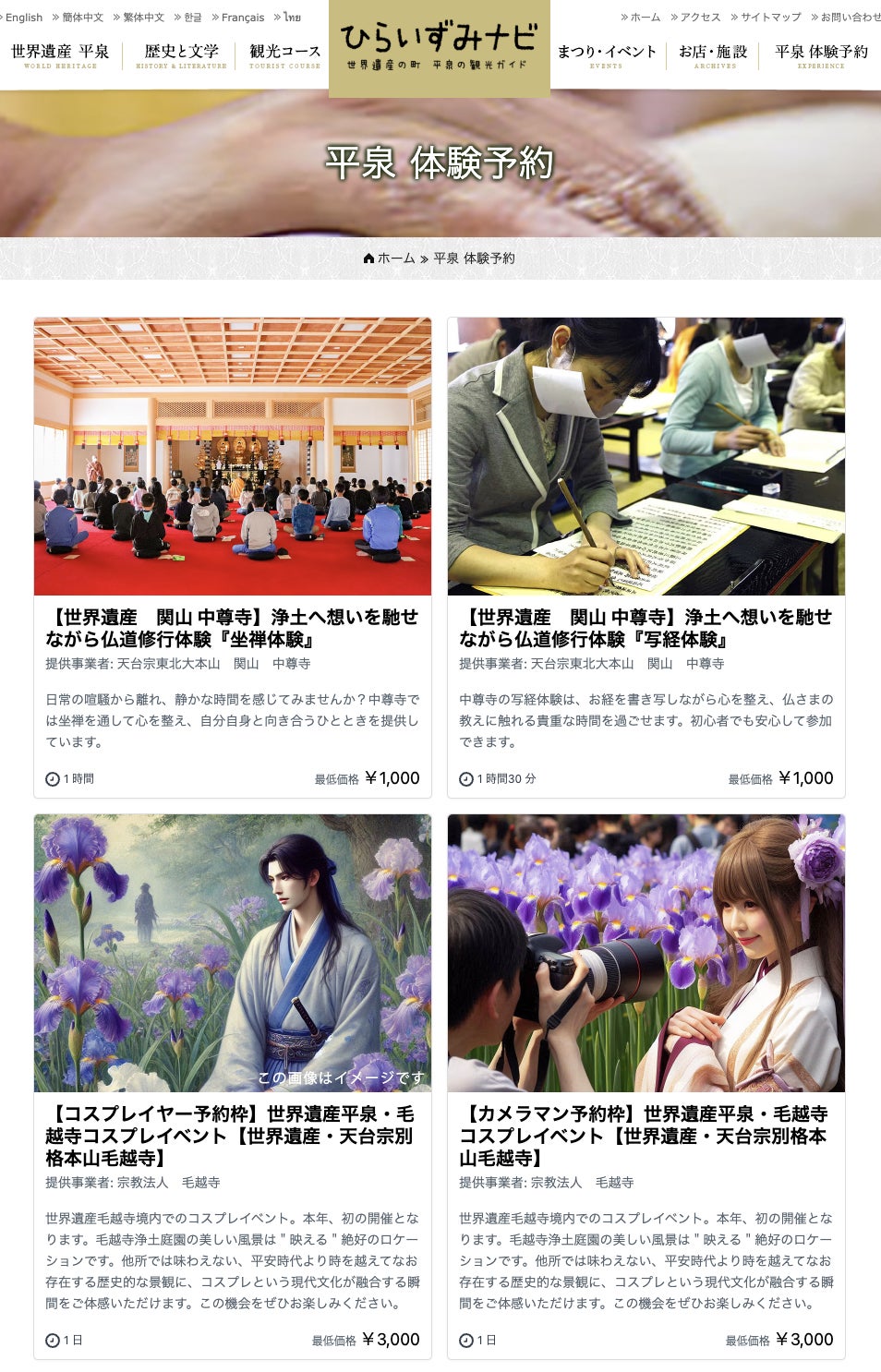Open カメラマン予約枠 event card

coord(644,1136)
